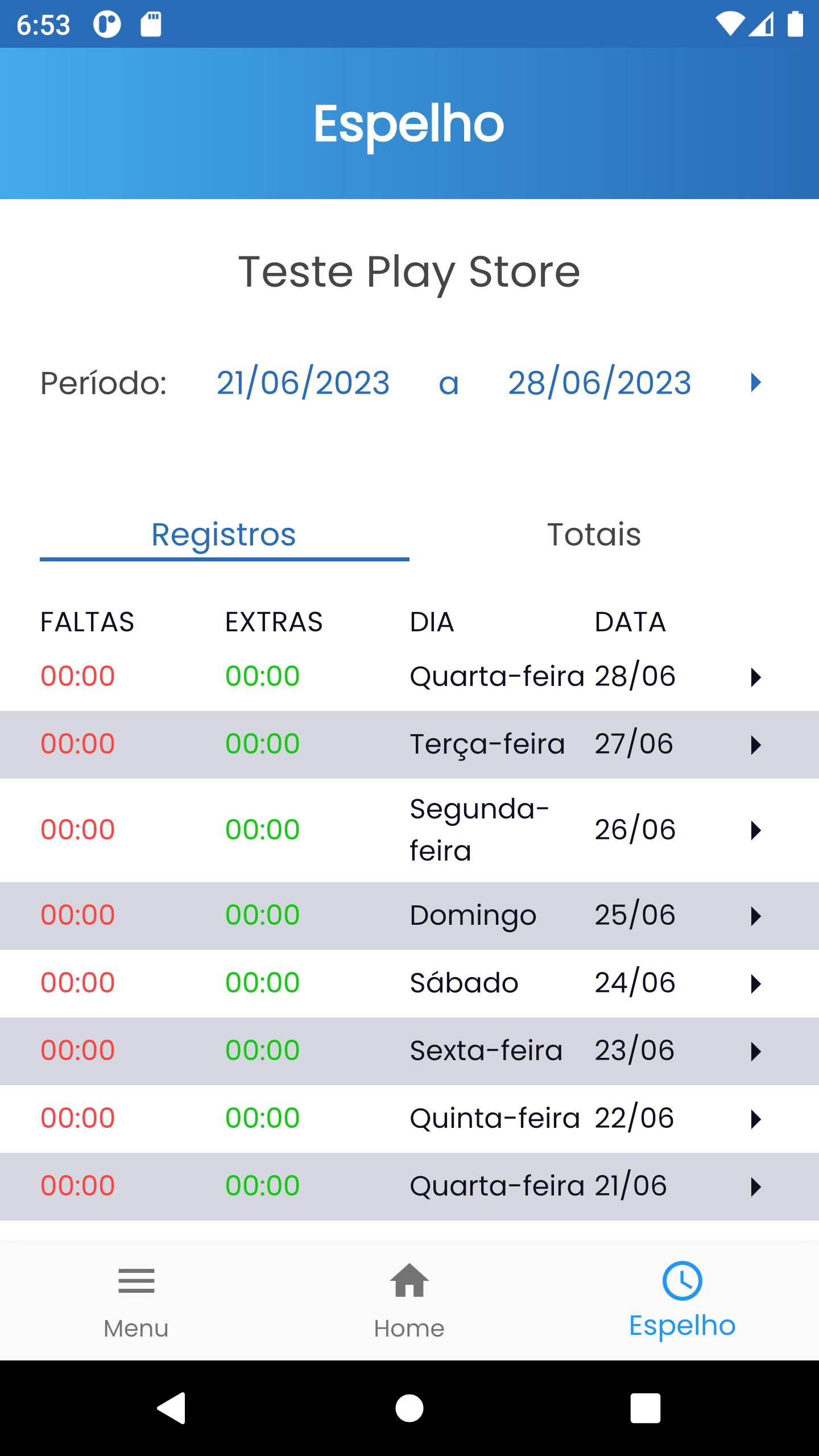Open the record for Quarta-feira 21/06
The height and width of the screenshot is (1456, 819).
click(x=409, y=1186)
